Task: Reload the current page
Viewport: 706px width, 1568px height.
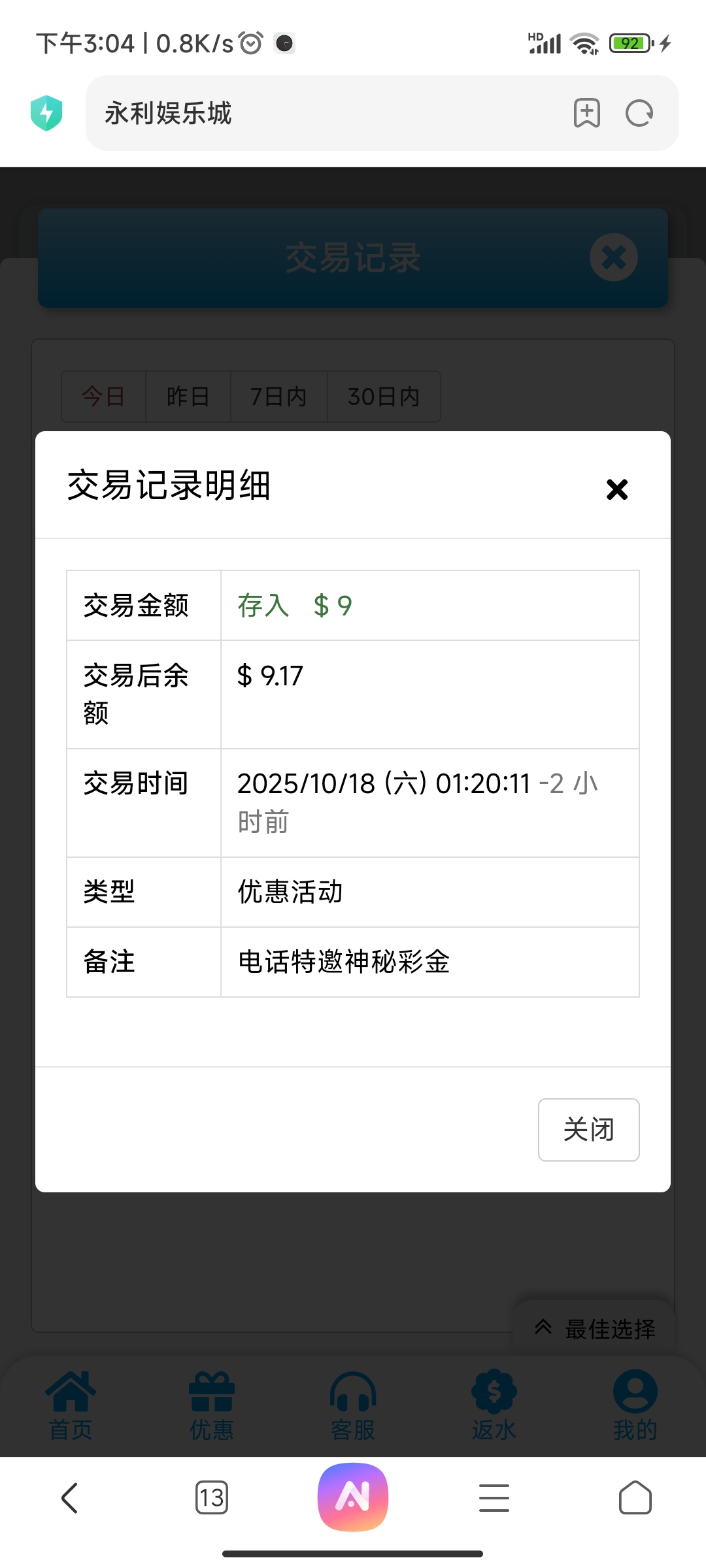Action: (639, 114)
